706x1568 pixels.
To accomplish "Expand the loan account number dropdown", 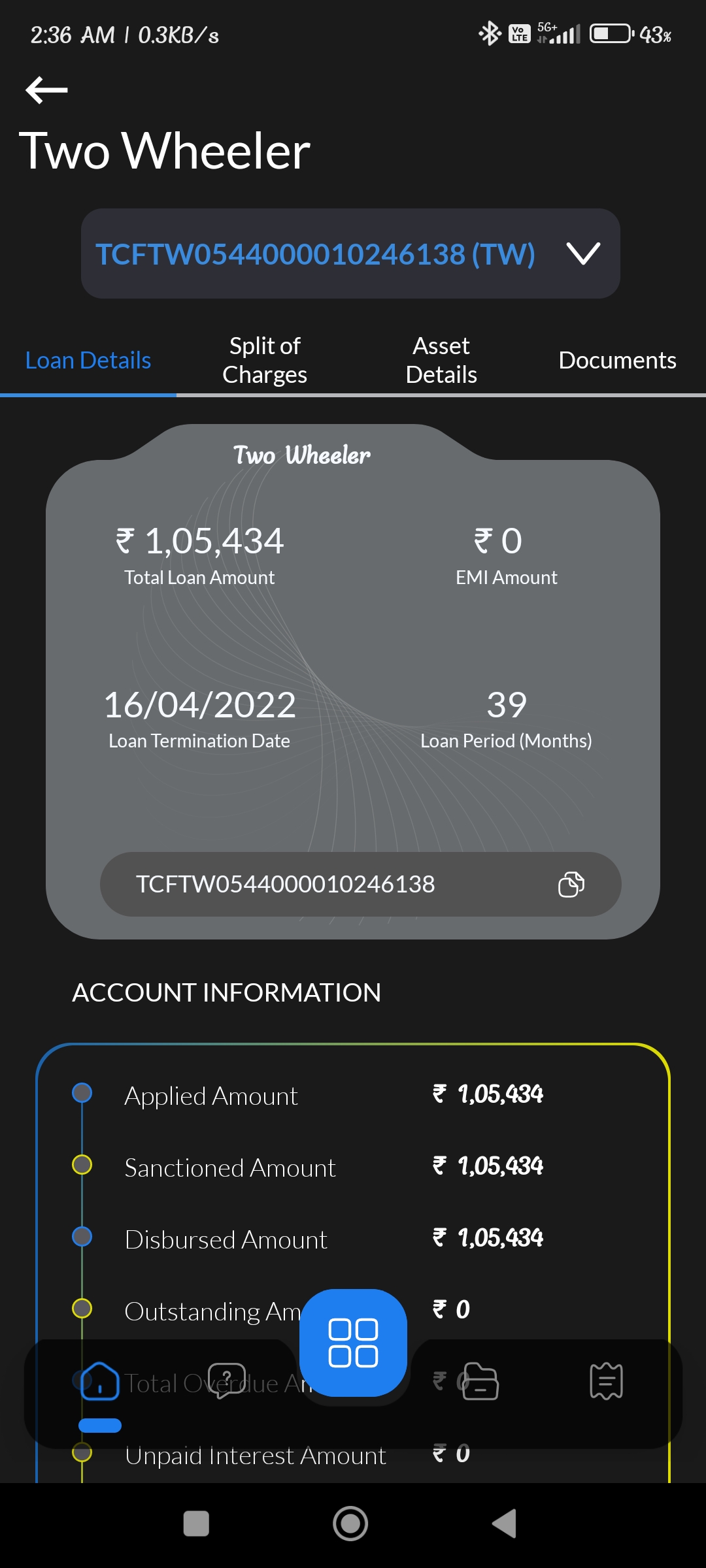I will (x=350, y=253).
